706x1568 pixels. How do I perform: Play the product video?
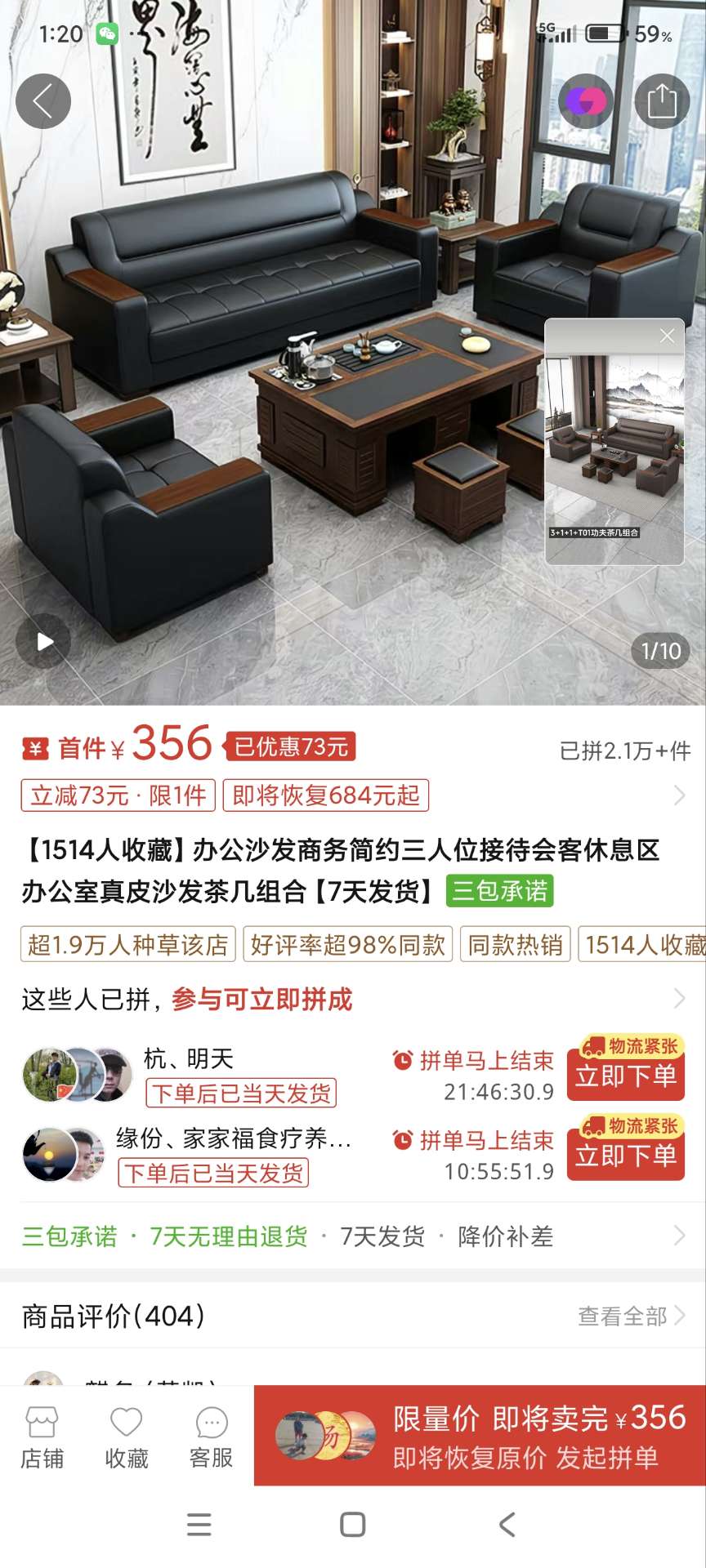pos(45,642)
